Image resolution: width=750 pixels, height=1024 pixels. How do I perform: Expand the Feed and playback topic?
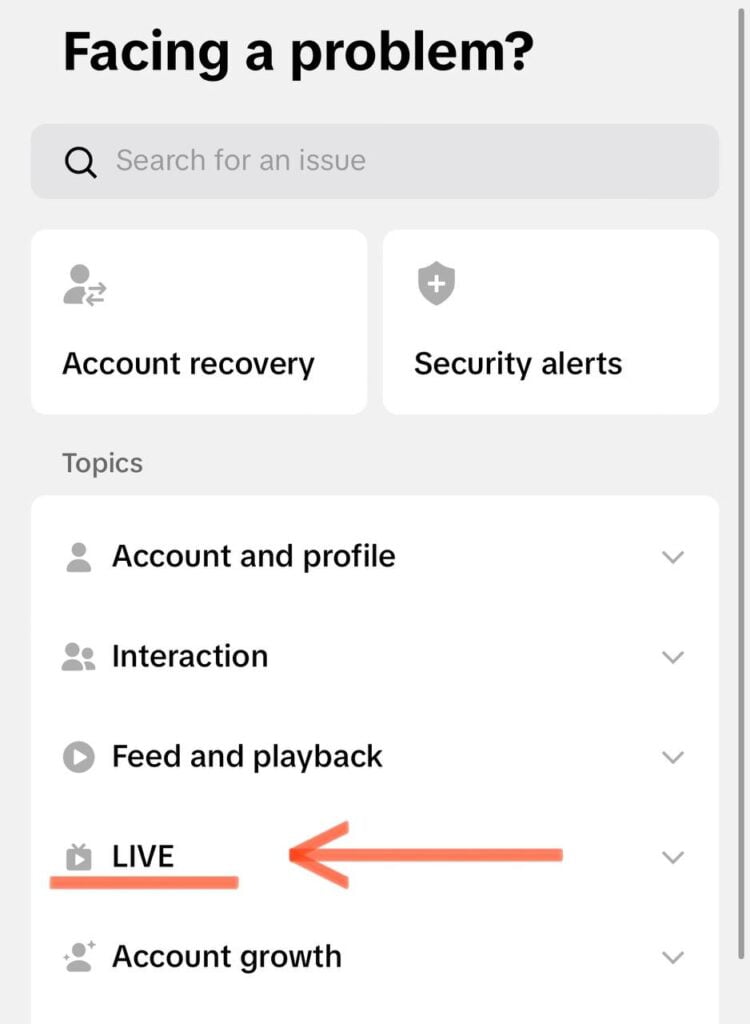[374, 757]
